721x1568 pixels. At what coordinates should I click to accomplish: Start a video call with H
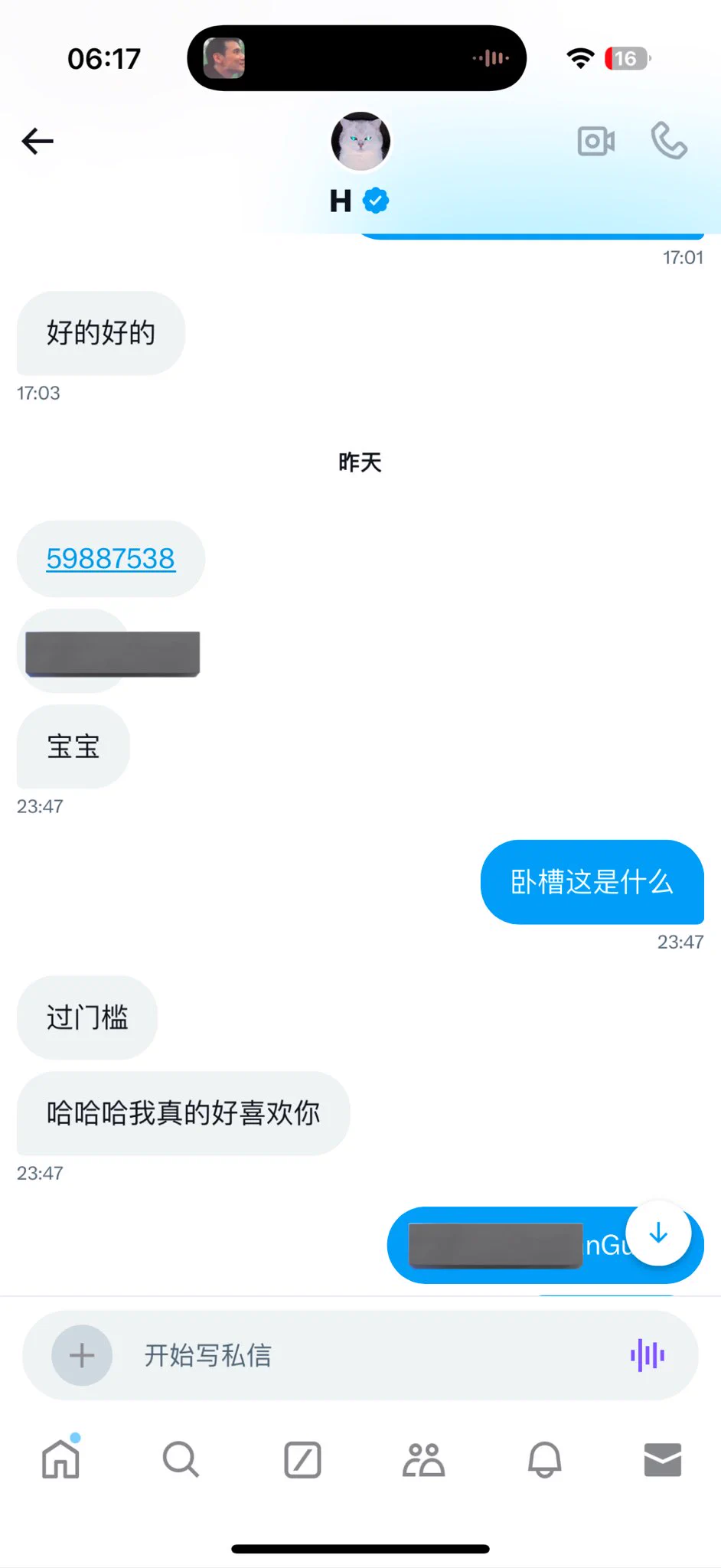coord(595,141)
